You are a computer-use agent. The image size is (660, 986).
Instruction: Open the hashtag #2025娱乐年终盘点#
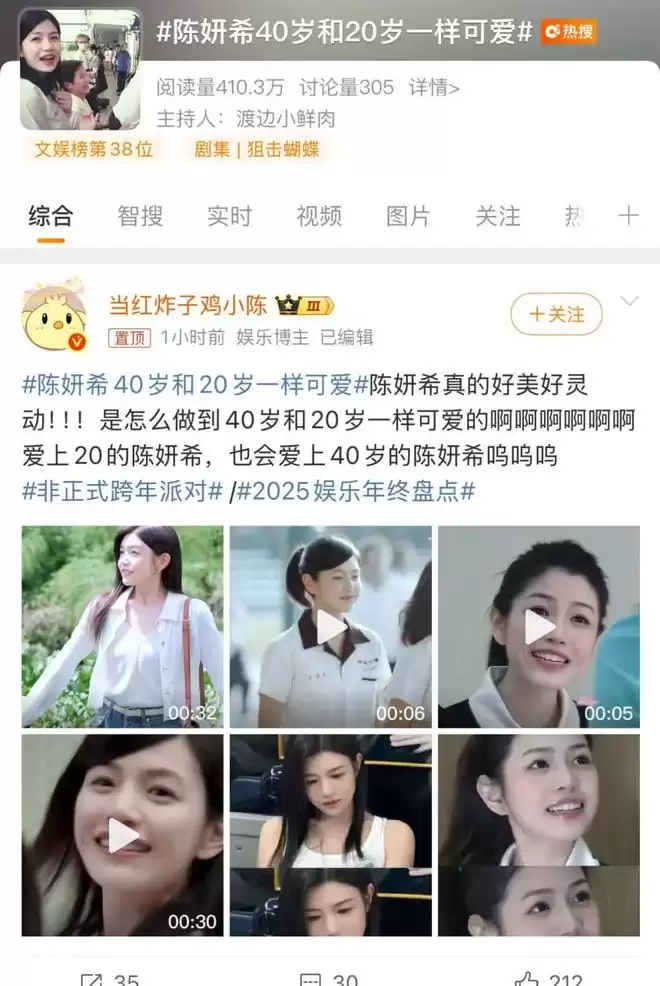(x=355, y=491)
